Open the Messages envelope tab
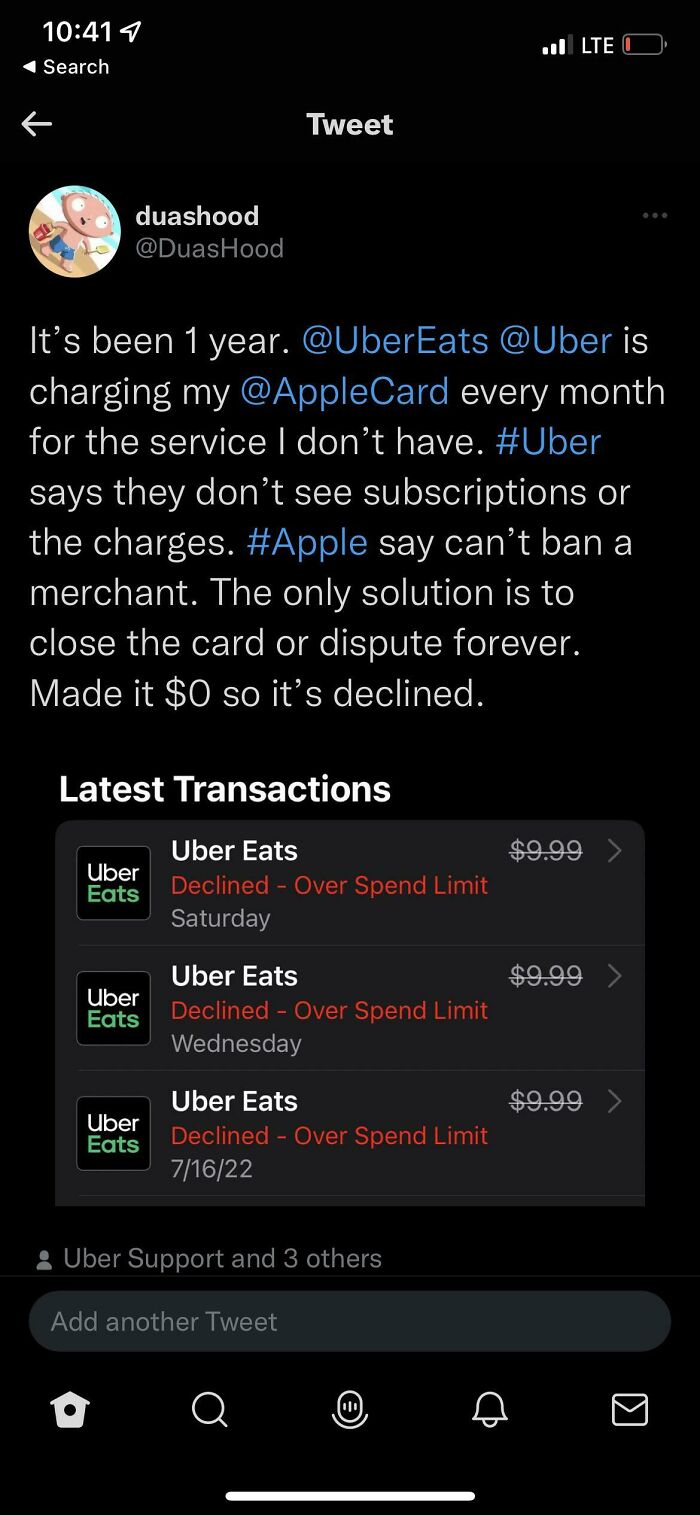 tap(629, 1410)
